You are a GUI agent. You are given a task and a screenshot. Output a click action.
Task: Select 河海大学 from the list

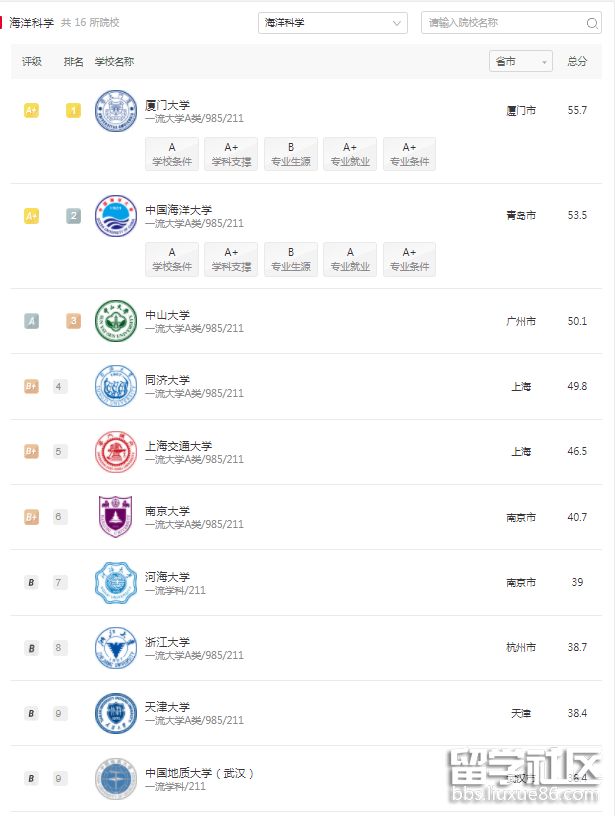(167, 577)
